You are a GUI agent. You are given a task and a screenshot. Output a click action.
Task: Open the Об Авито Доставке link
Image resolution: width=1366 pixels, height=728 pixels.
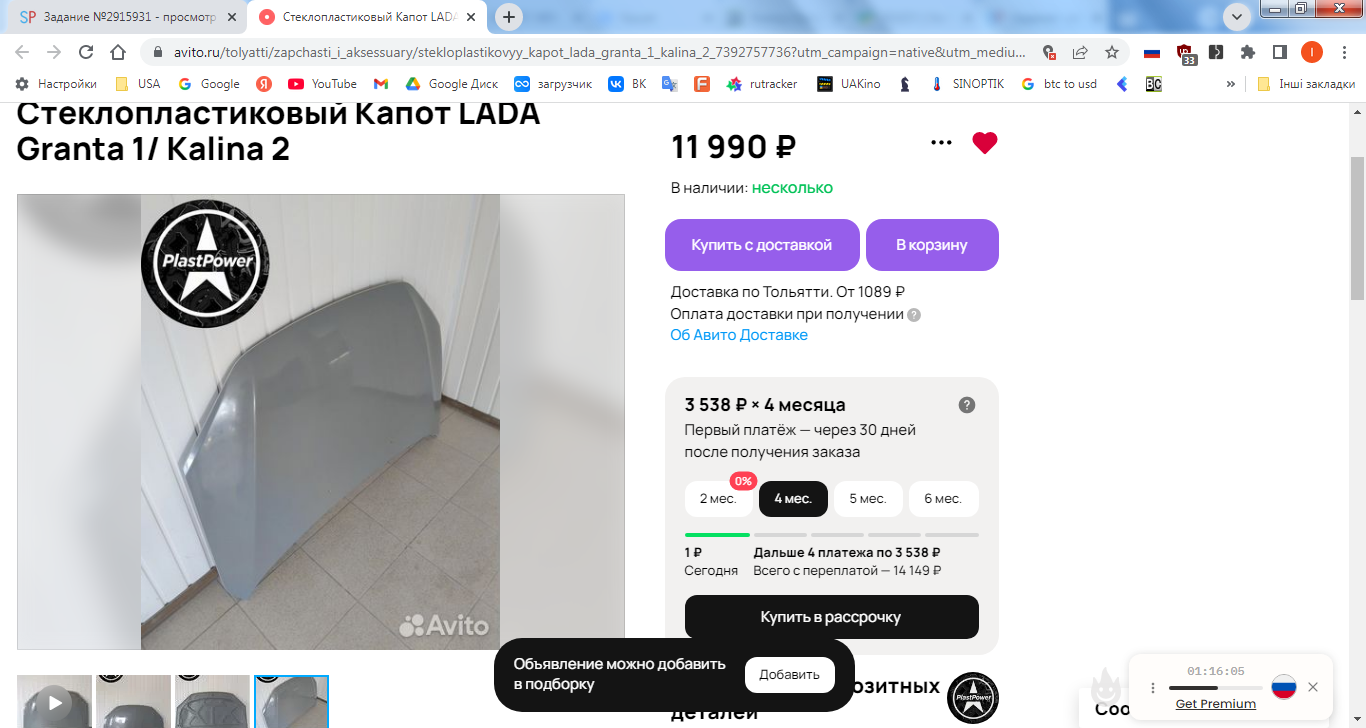tap(738, 335)
